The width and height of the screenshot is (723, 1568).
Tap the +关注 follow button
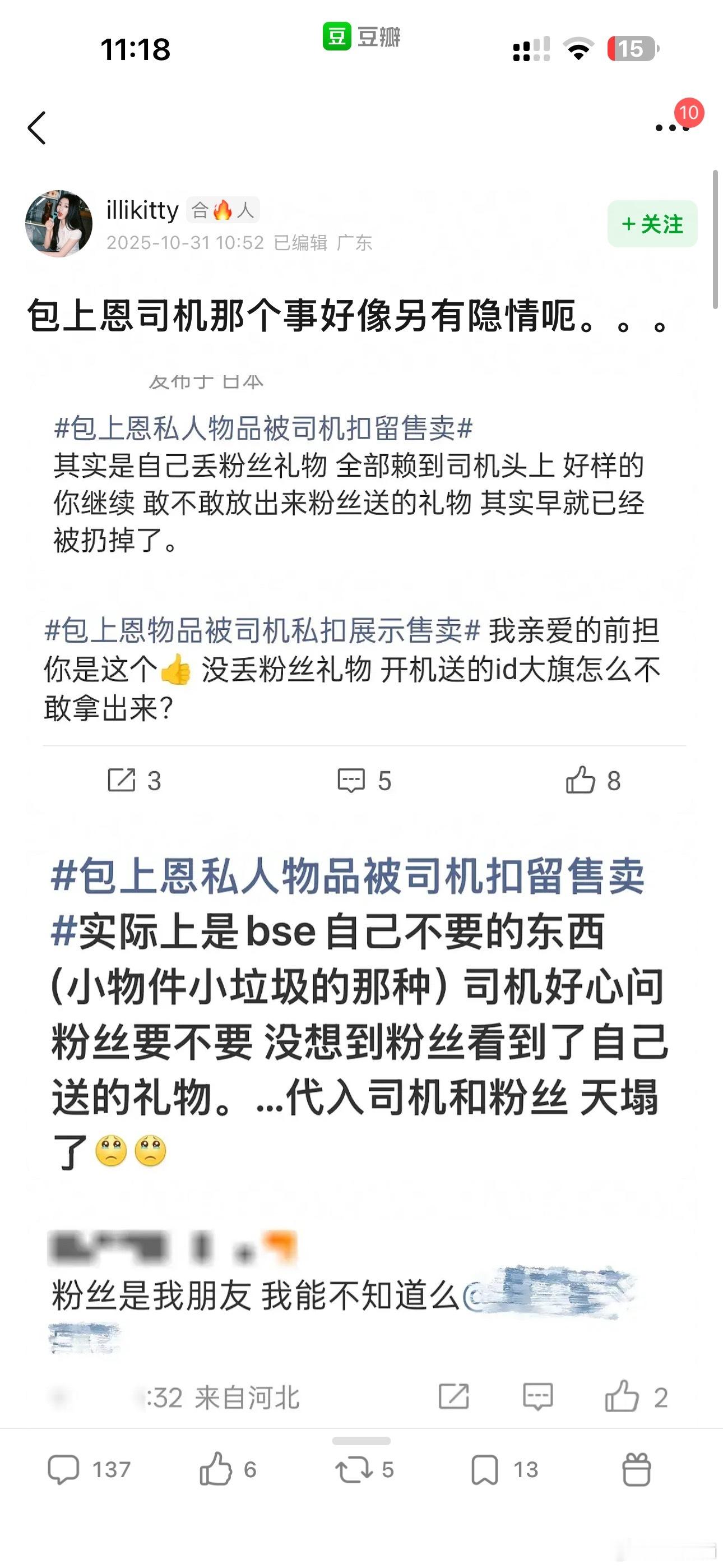(x=653, y=223)
